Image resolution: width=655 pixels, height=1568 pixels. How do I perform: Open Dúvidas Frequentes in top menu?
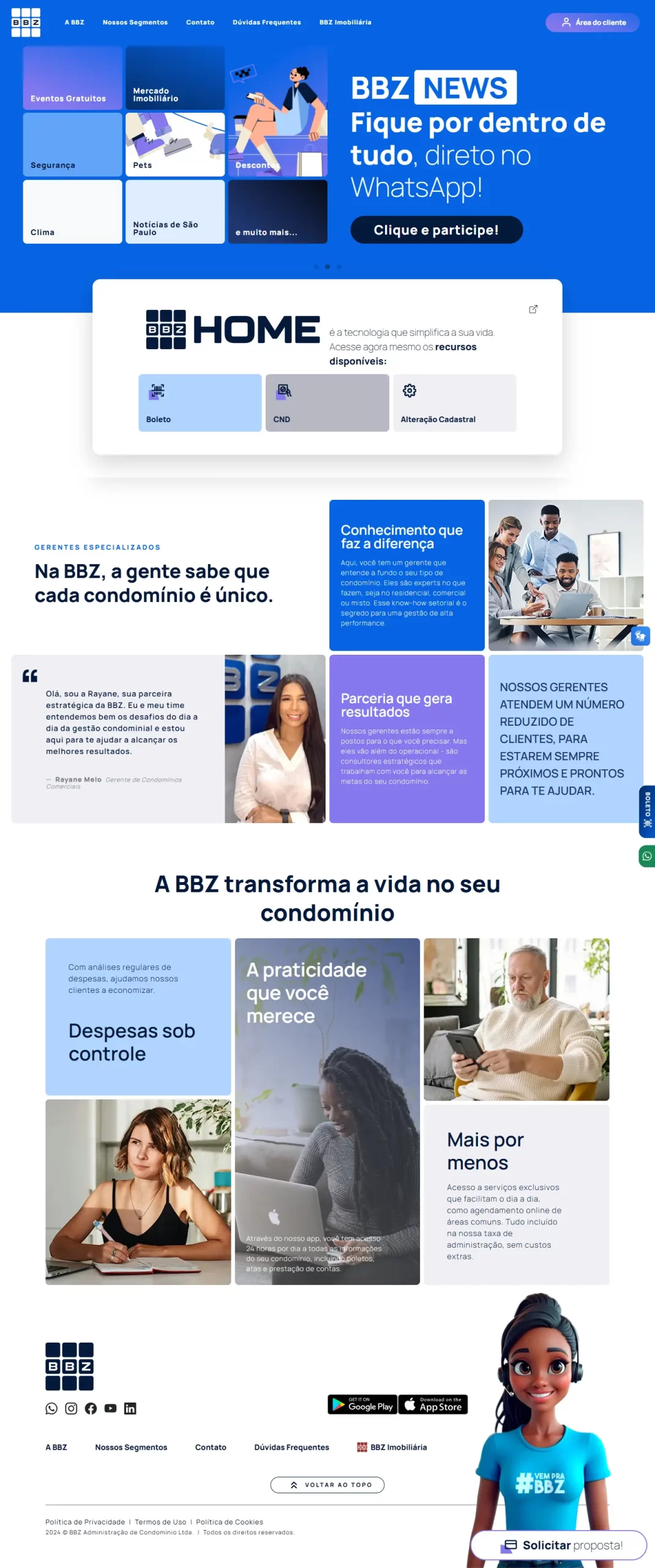pos(266,23)
